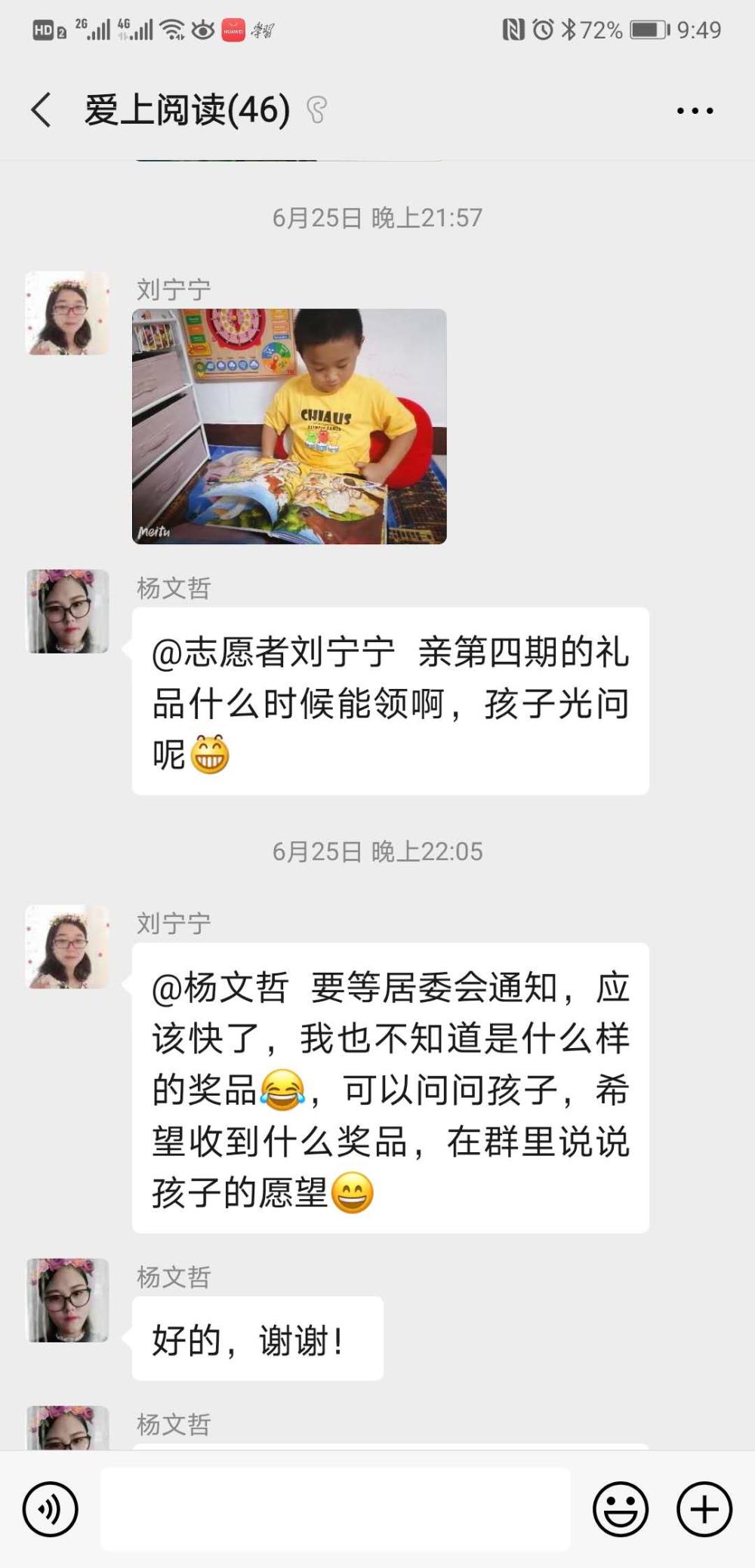Switch to voice message input
Image resolution: width=755 pixels, height=1568 pixels.
point(50,1509)
